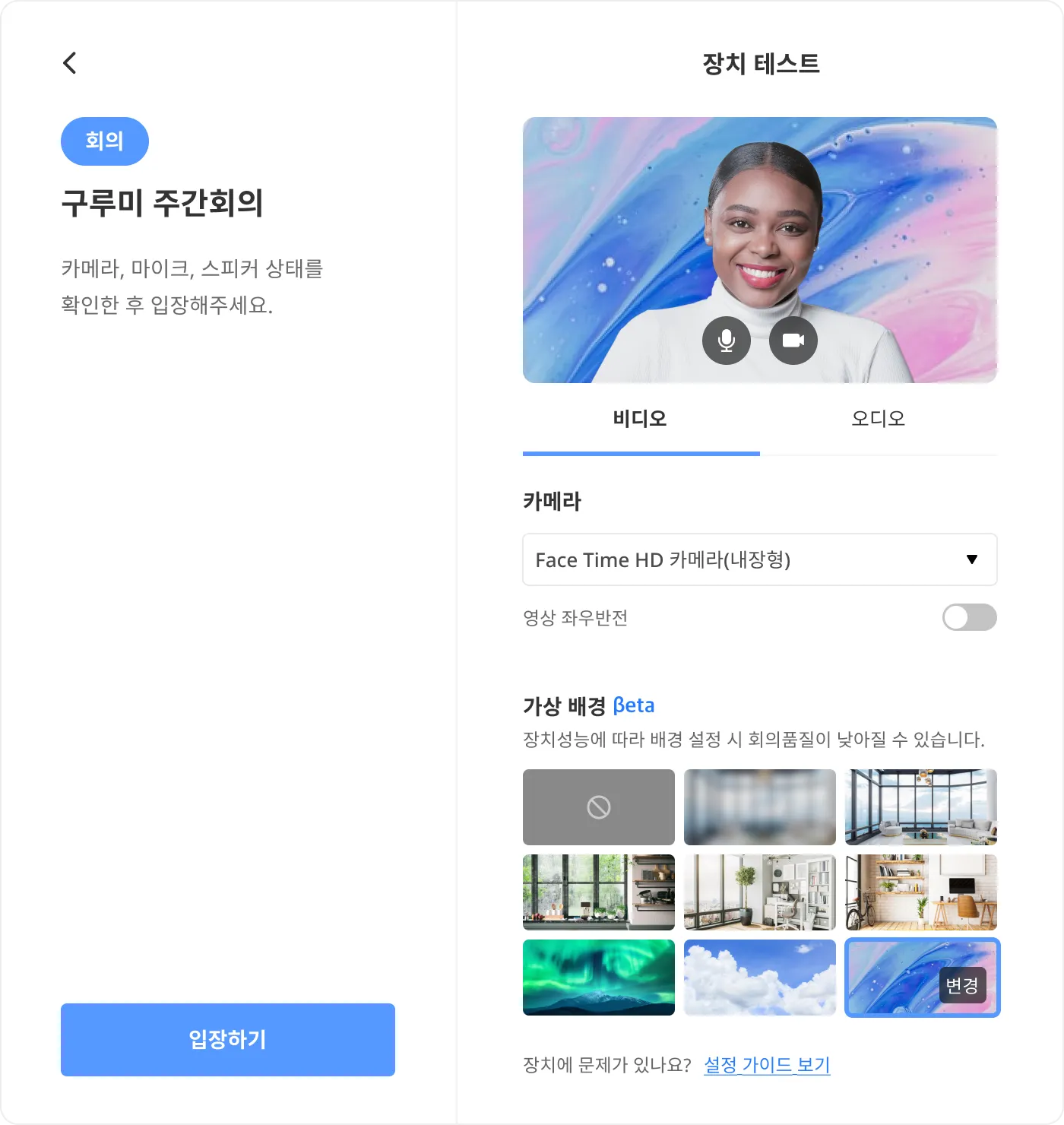The width and height of the screenshot is (1064, 1125).
Task: Select the green aurora background
Action: coord(598,978)
